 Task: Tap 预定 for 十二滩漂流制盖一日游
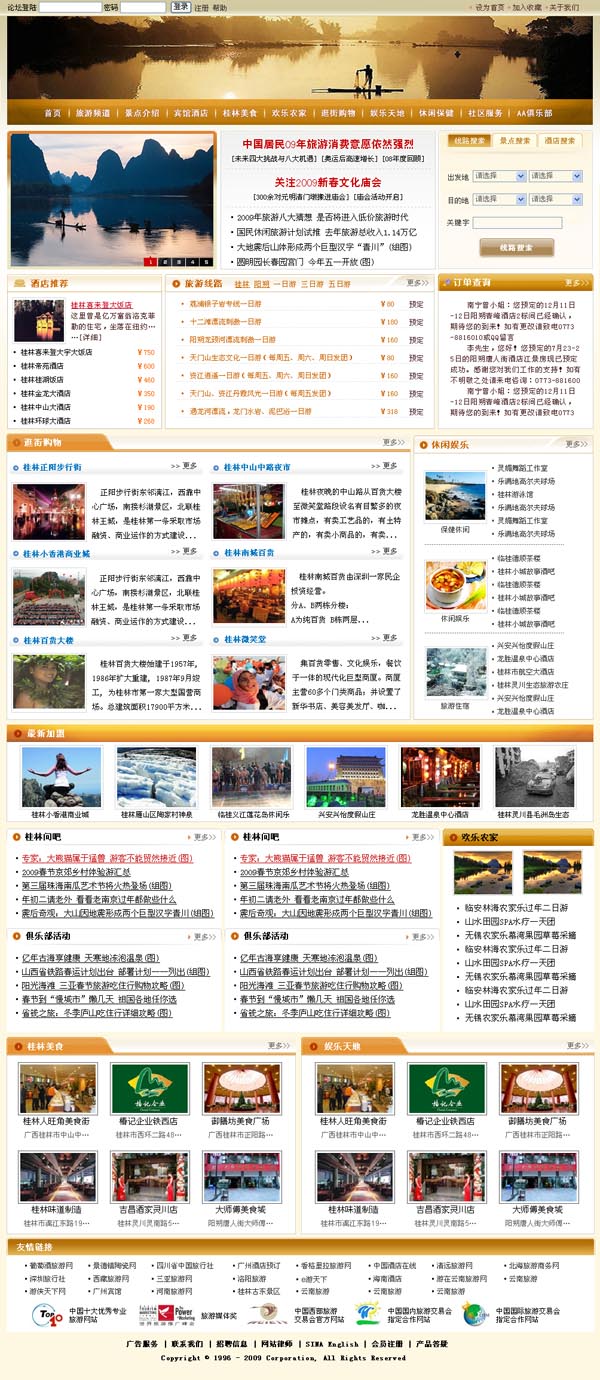coord(416,322)
